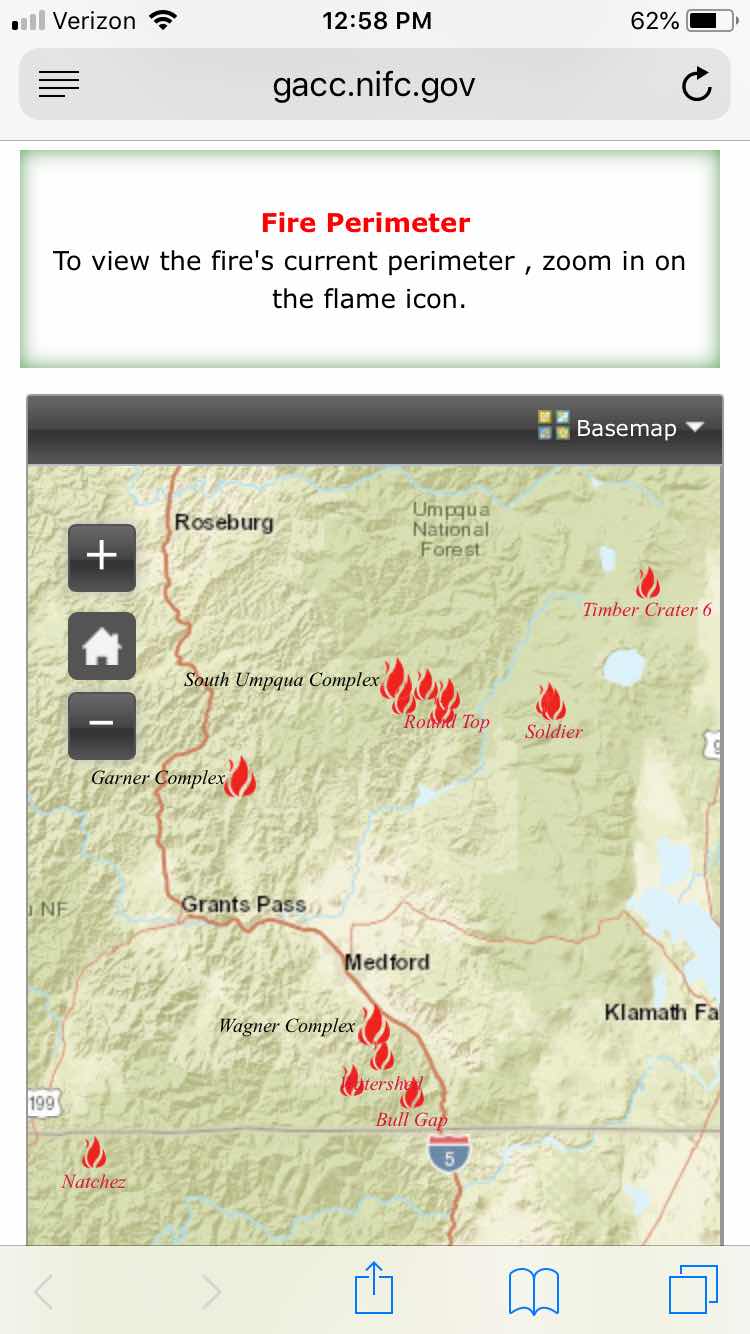Share this page from Safari toolbar
This screenshot has width=750, height=1334.
coord(375,1290)
